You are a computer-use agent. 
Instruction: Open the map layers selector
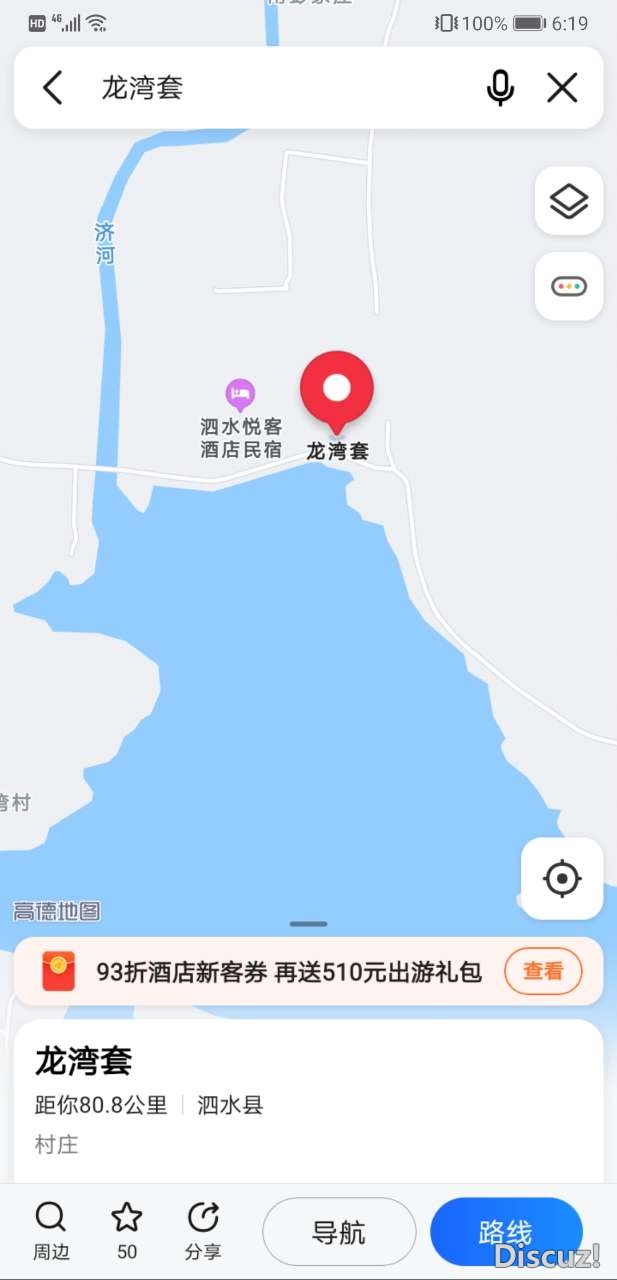pos(569,201)
